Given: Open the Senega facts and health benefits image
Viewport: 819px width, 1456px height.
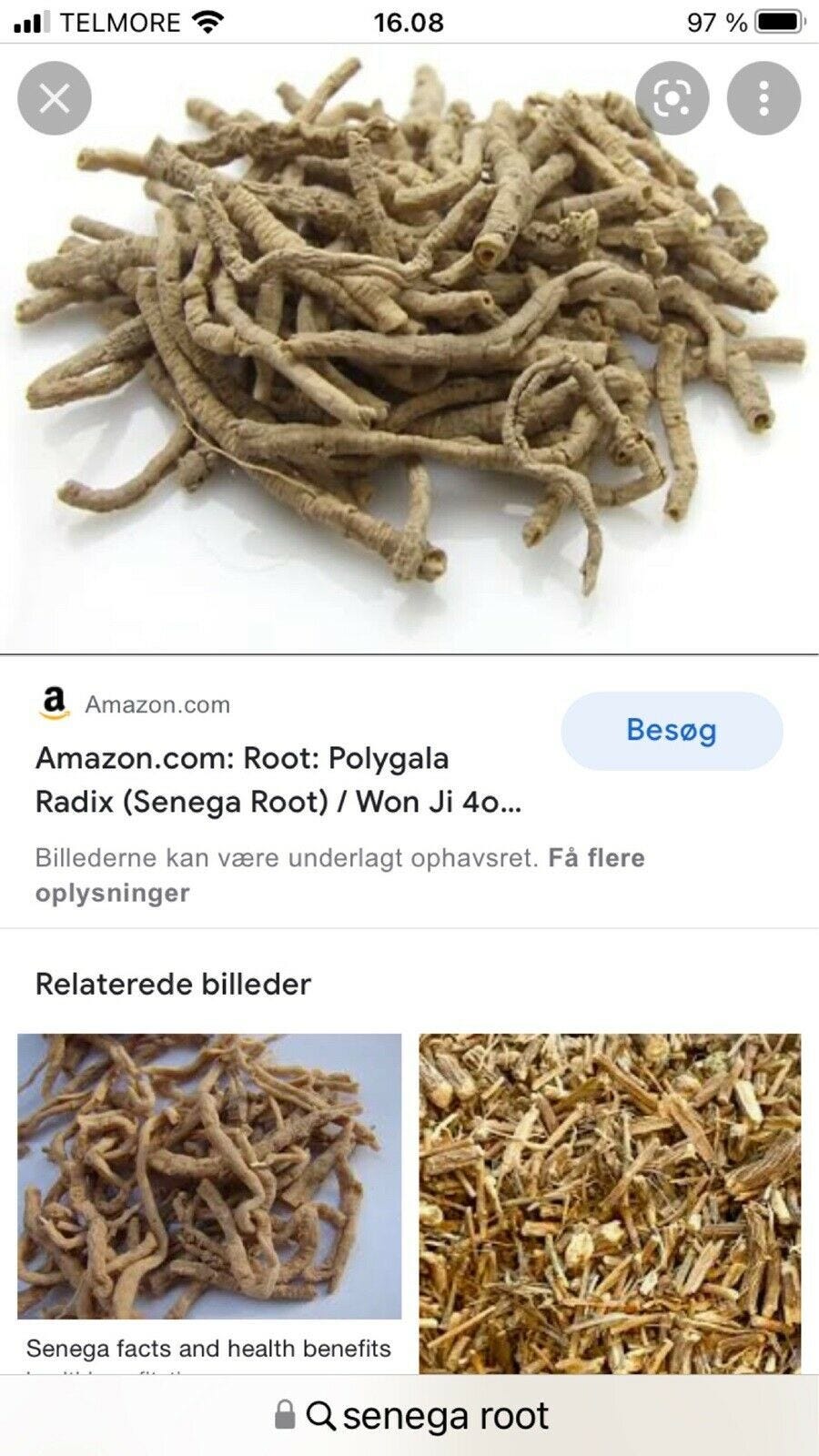Looking at the screenshot, I should pos(209,1176).
